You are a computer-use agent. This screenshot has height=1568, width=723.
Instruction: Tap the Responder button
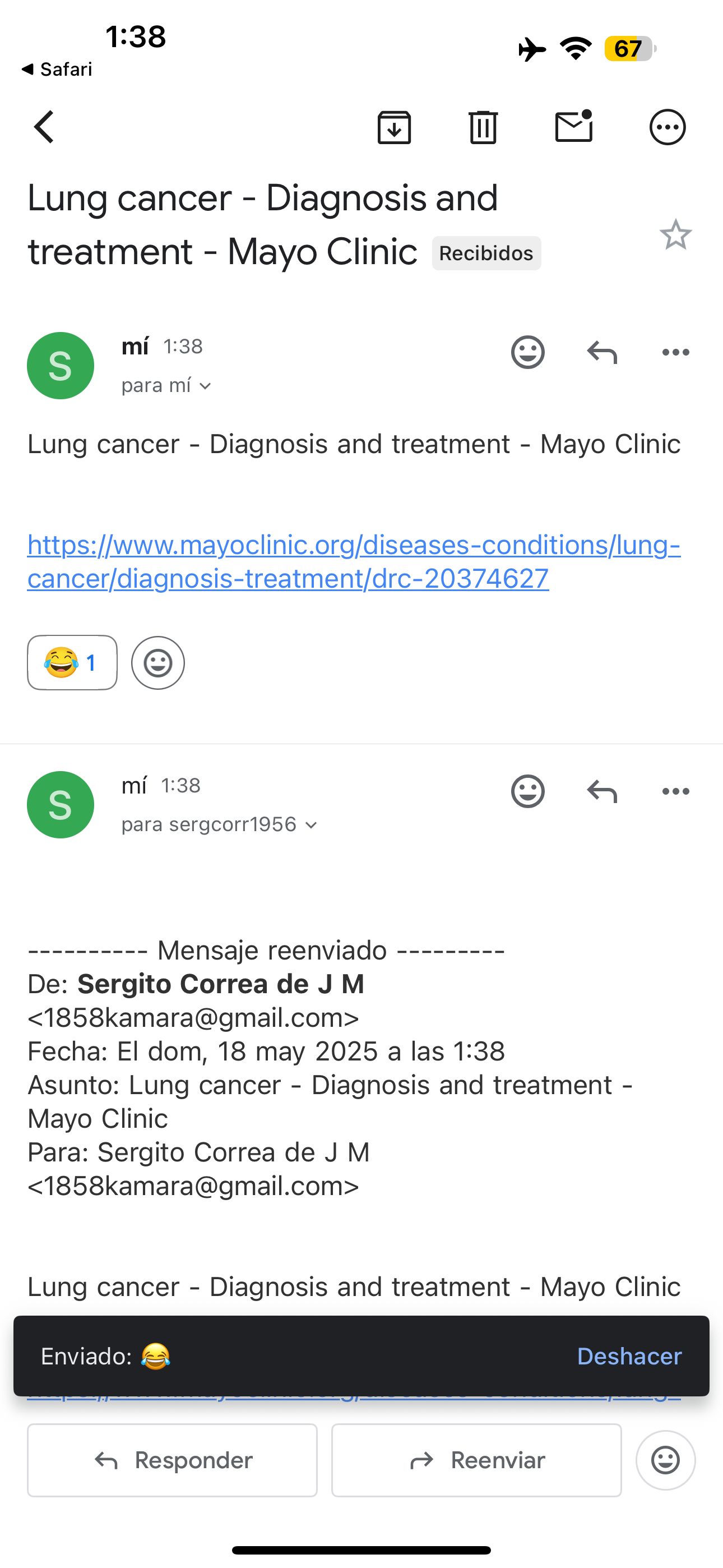(x=172, y=1460)
